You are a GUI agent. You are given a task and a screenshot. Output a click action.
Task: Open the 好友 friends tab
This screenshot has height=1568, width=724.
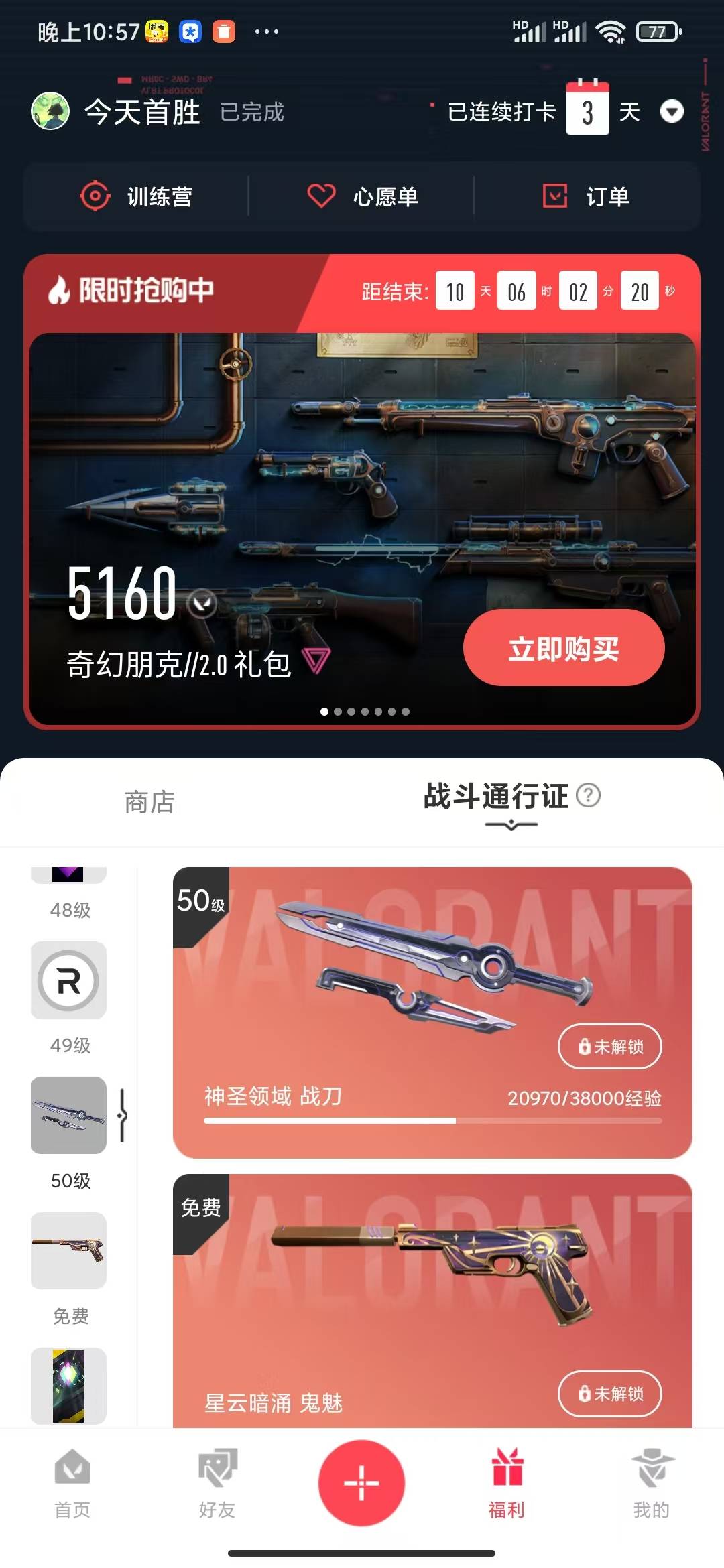tap(217, 1482)
